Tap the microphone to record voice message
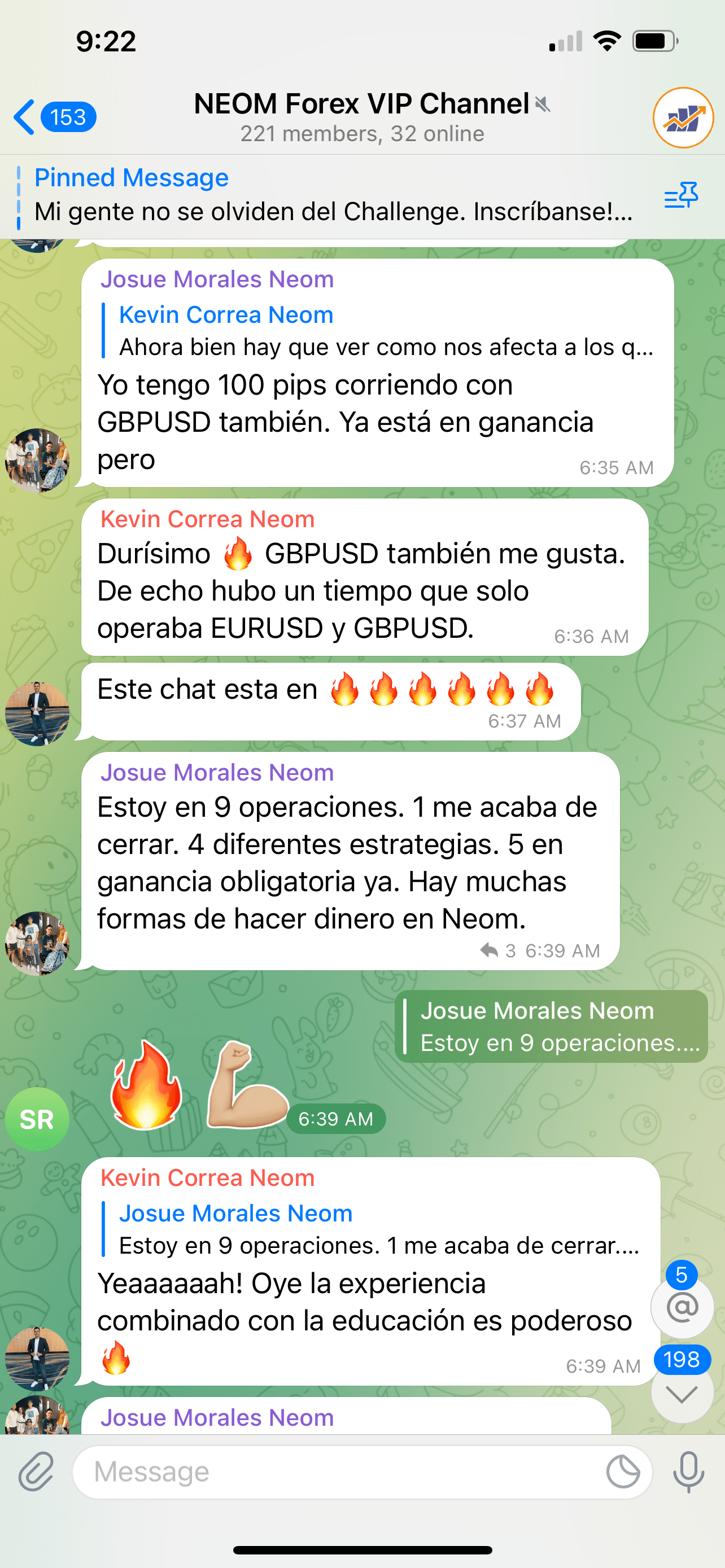Screen dimensions: 725x1568 pos(688,1472)
